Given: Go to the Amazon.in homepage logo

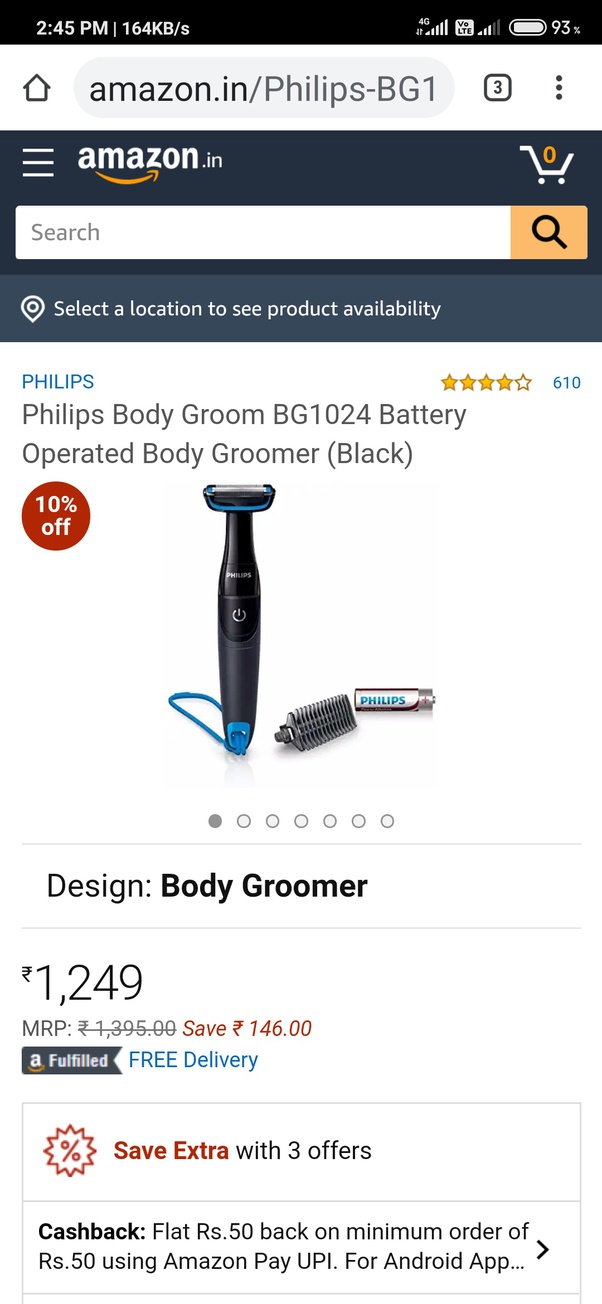Looking at the screenshot, I should [150, 162].
